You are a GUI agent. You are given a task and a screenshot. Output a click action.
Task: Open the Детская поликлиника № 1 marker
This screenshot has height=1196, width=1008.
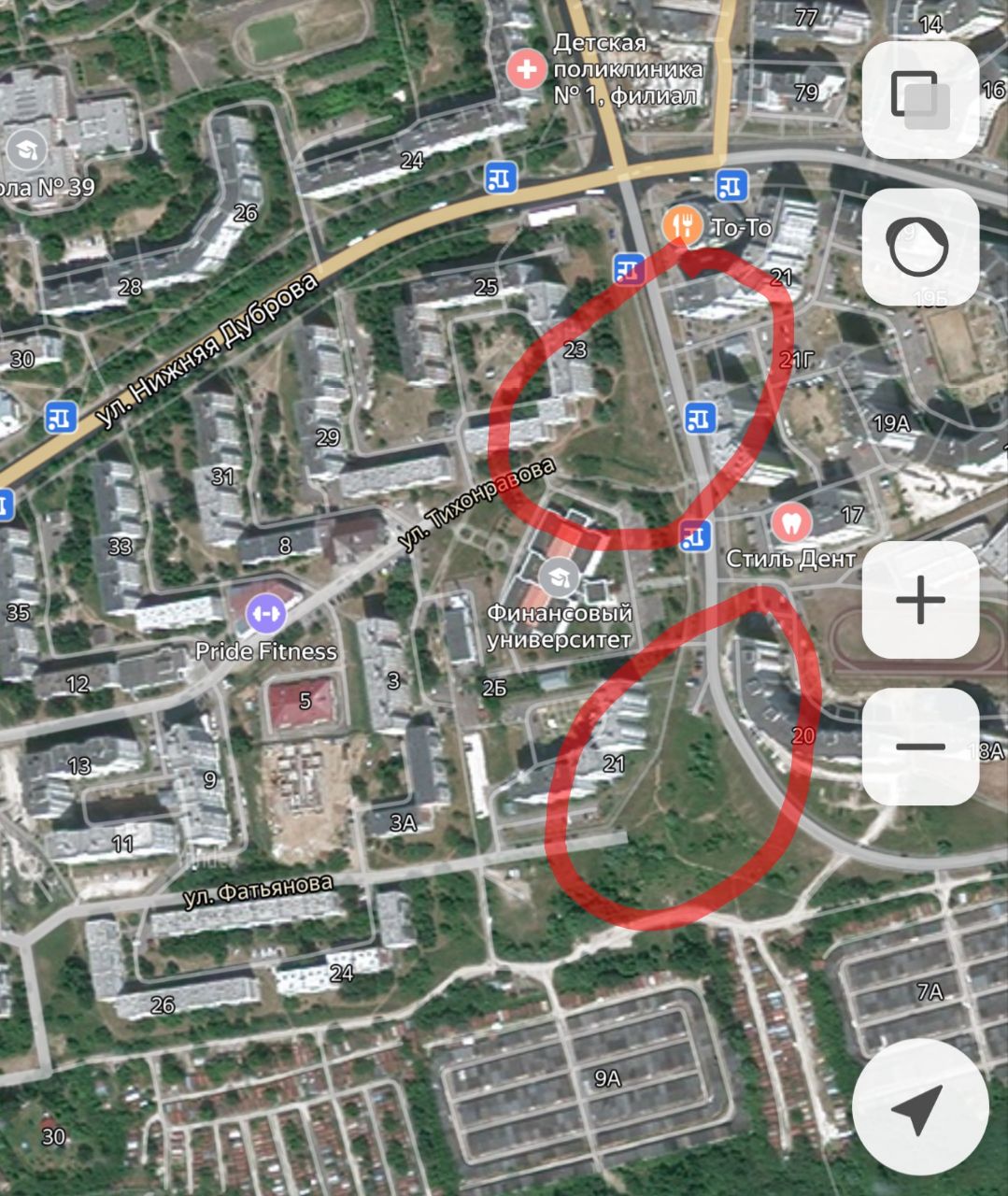[527, 69]
